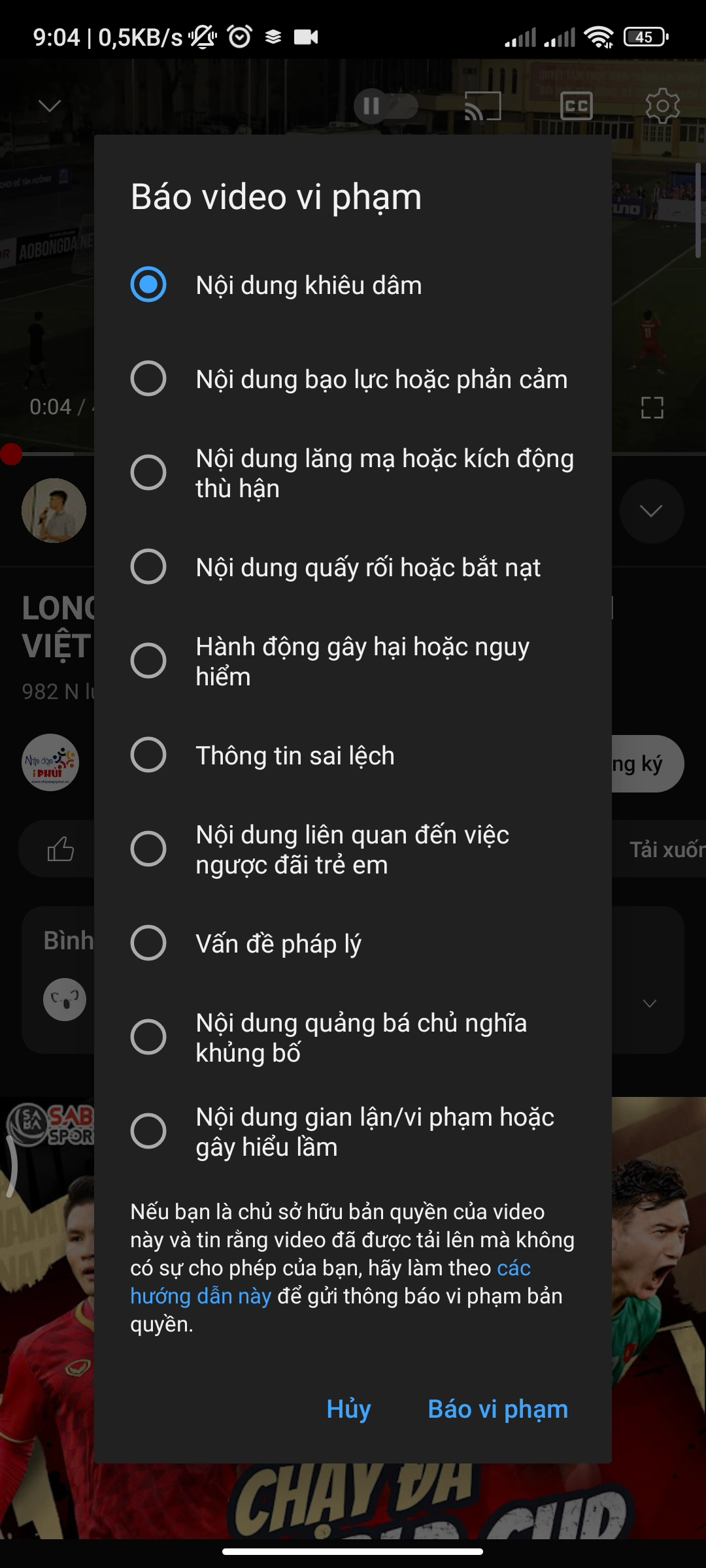Select "Hành động gây hại hoặc nguy hiểm"

148,661
